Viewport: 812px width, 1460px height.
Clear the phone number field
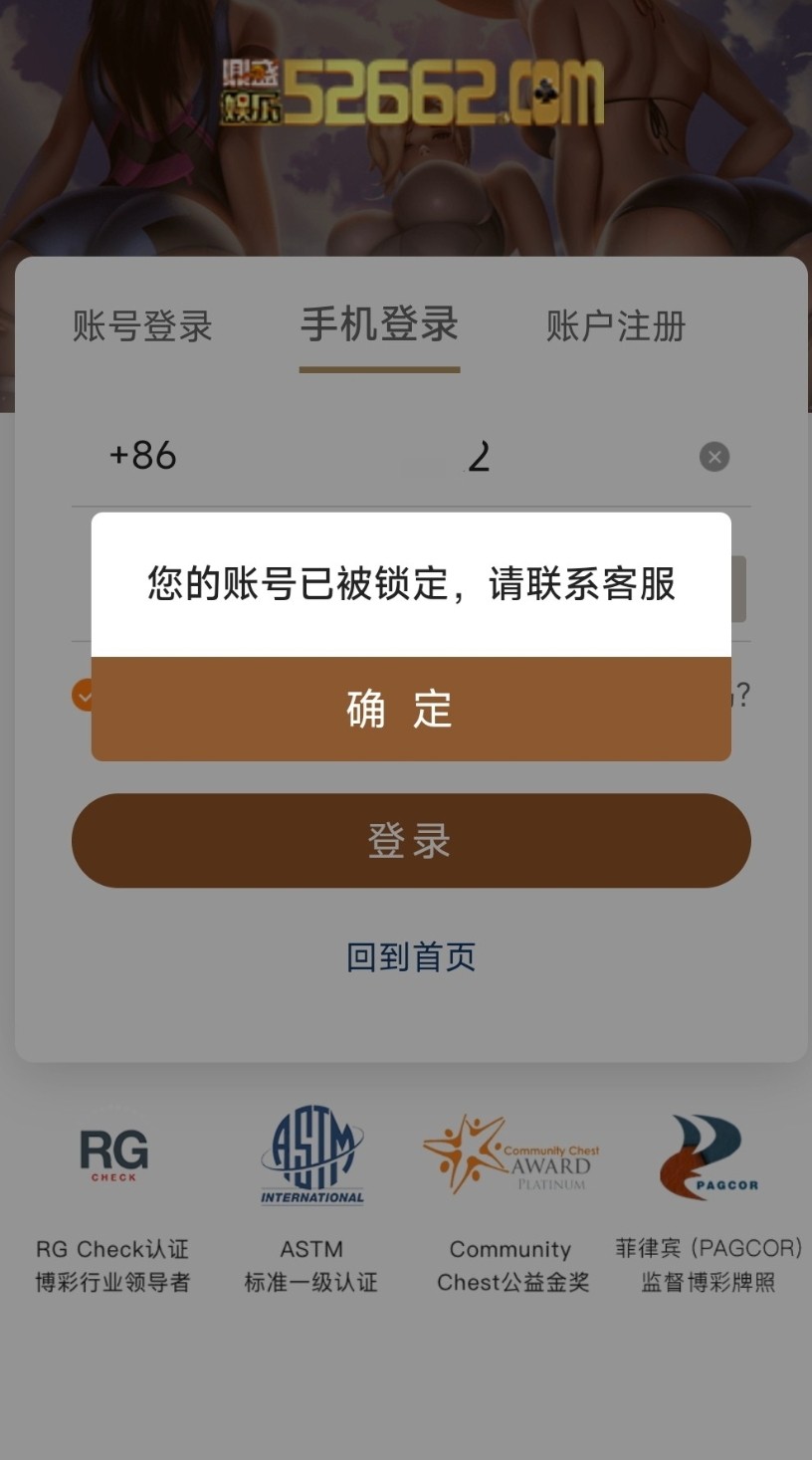coord(713,457)
